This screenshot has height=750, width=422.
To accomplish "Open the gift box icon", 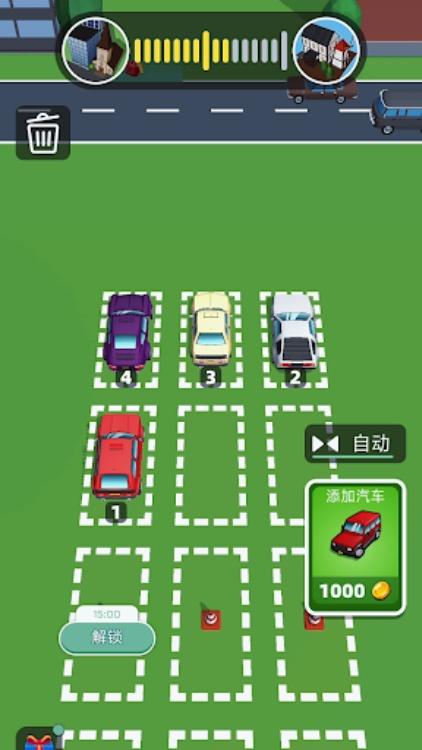I will click(x=40, y=739).
